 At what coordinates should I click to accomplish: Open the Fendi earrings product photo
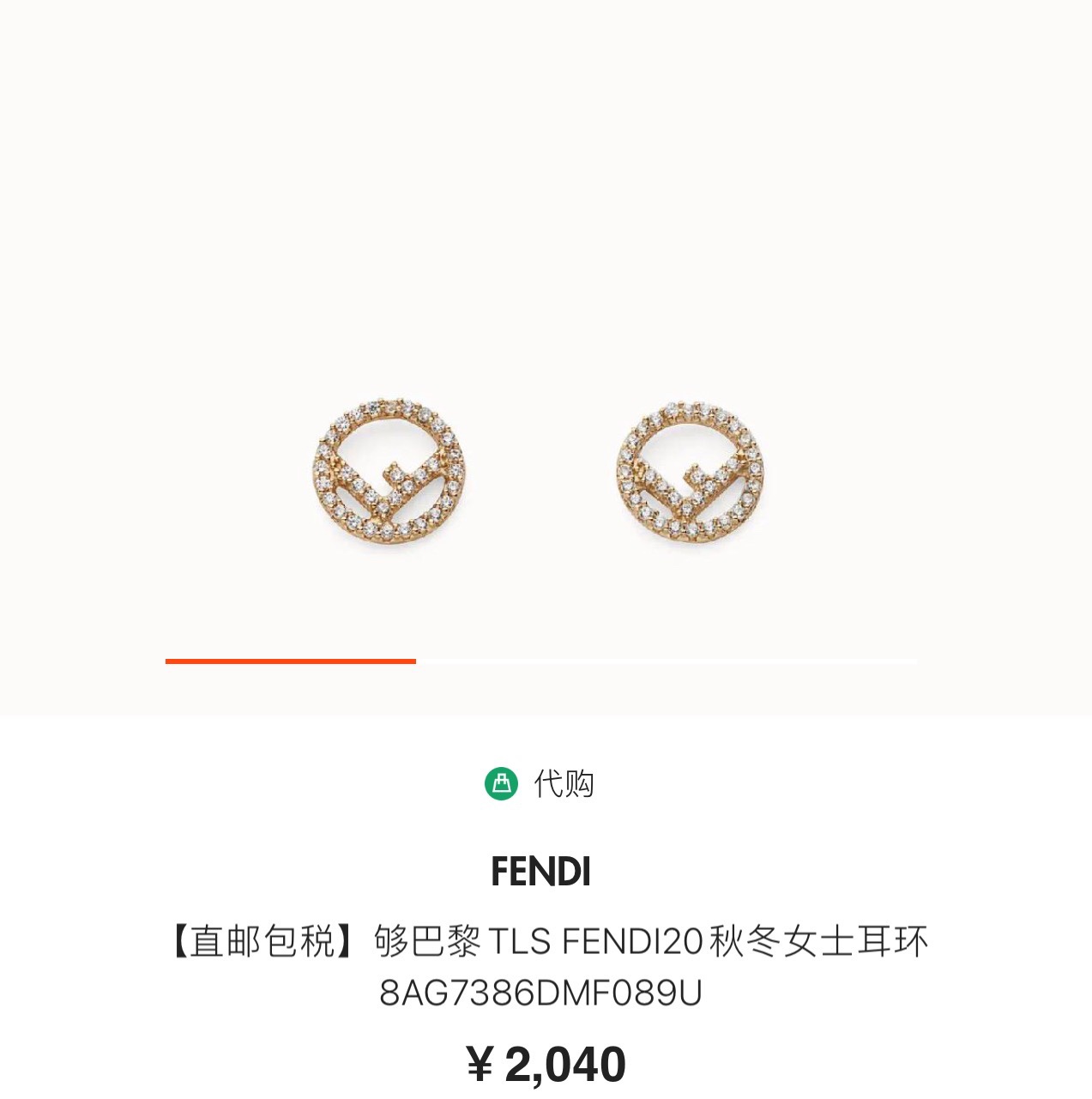coord(540,472)
